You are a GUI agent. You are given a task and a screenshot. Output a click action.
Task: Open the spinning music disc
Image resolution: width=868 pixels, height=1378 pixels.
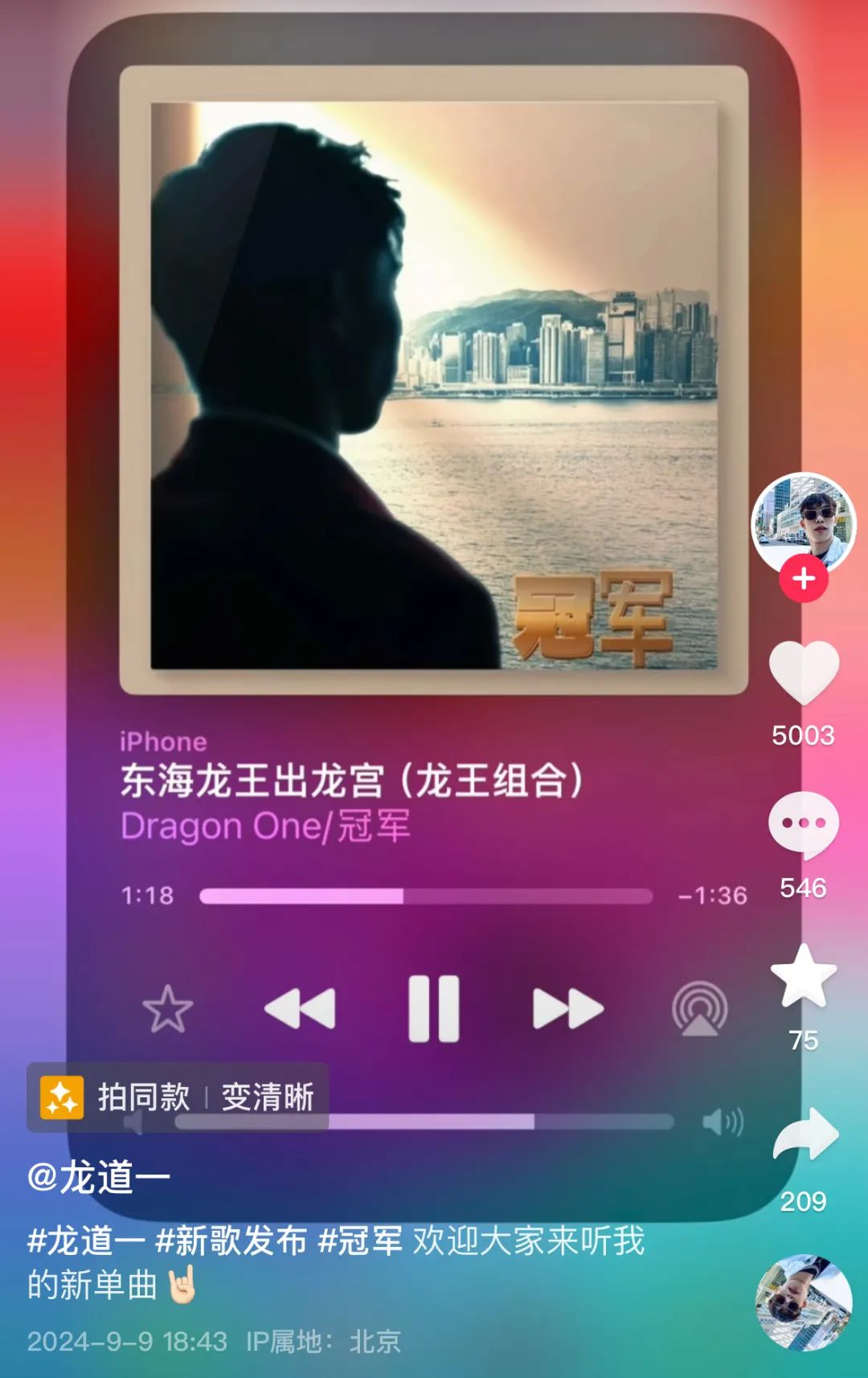pos(804,1301)
